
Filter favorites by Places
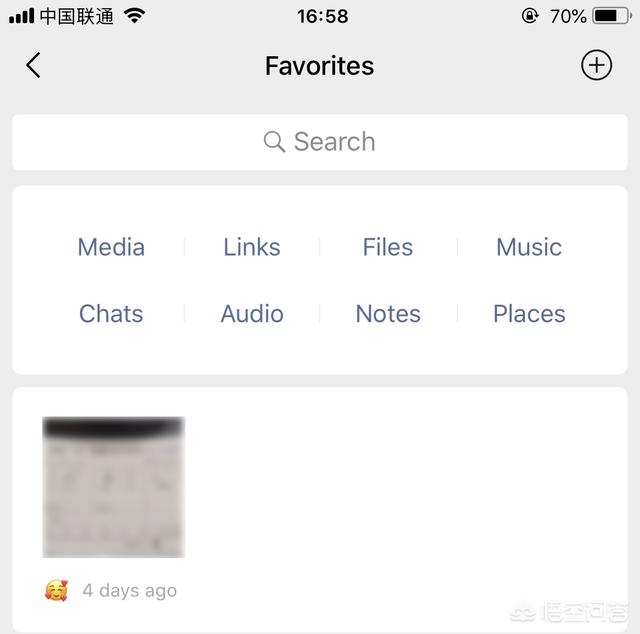coord(529,314)
